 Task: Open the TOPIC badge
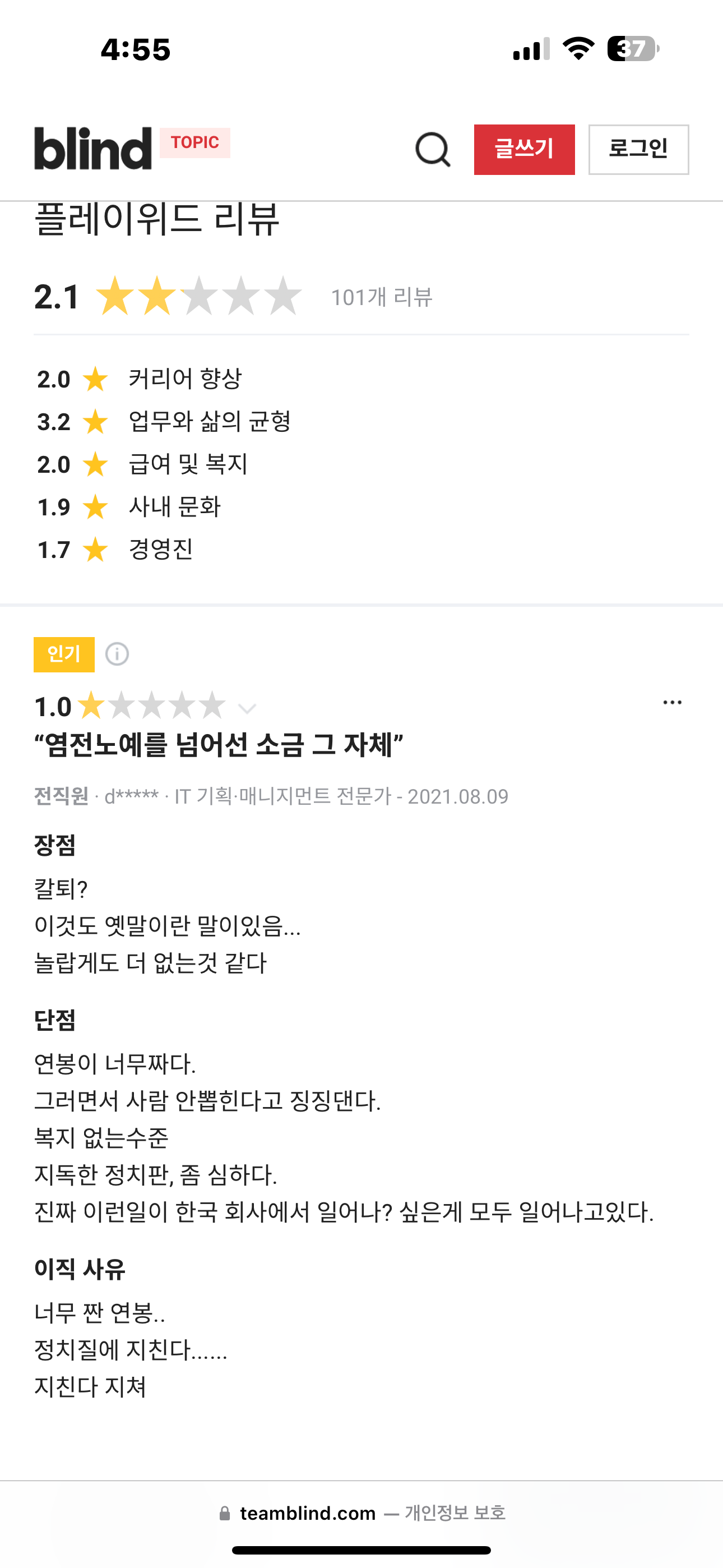[x=194, y=143]
